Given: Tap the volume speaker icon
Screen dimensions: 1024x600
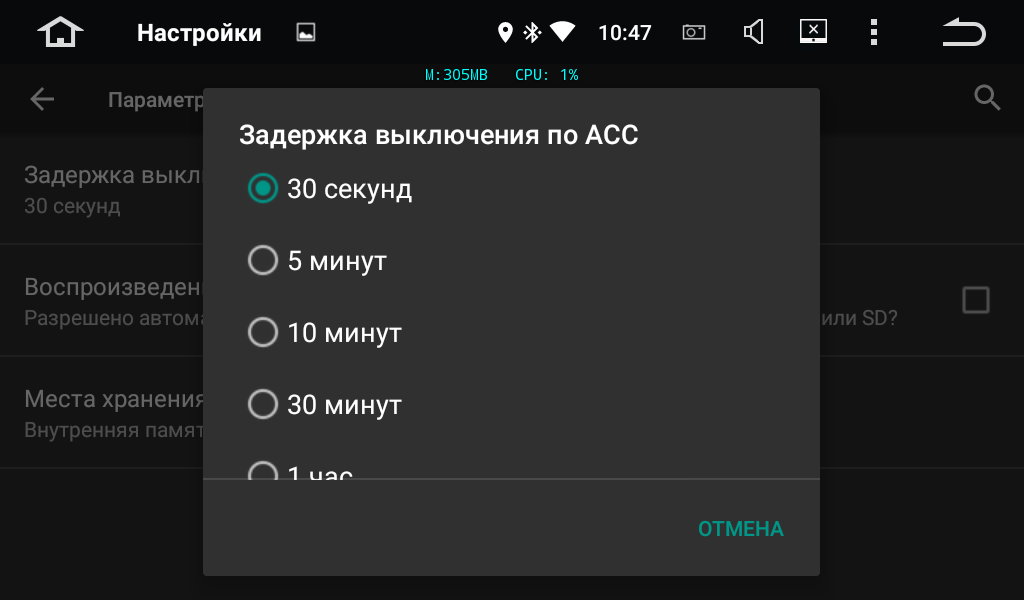Looking at the screenshot, I should click(x=754, y=33).
